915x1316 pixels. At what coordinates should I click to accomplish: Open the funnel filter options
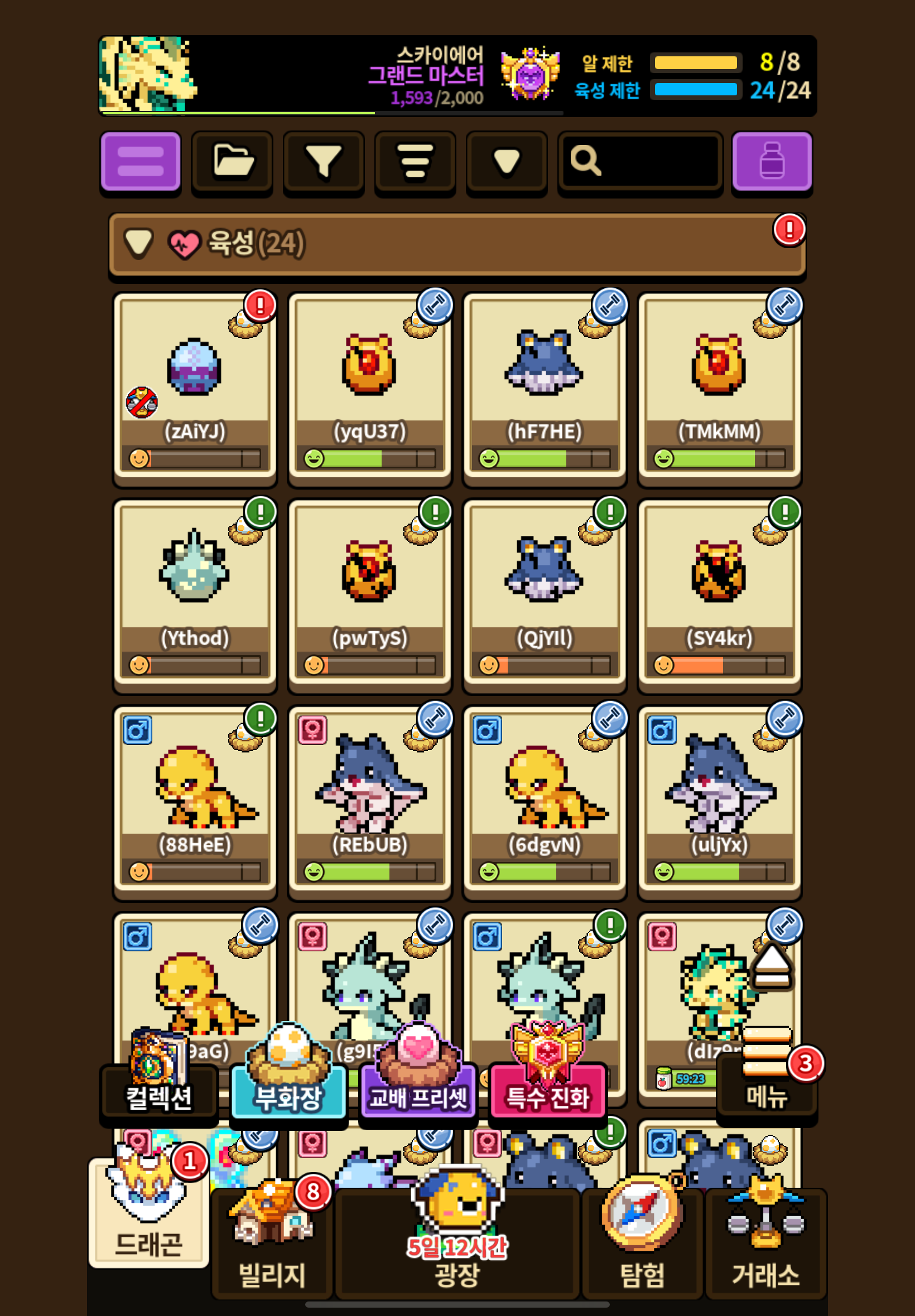[x=324, y=161]
